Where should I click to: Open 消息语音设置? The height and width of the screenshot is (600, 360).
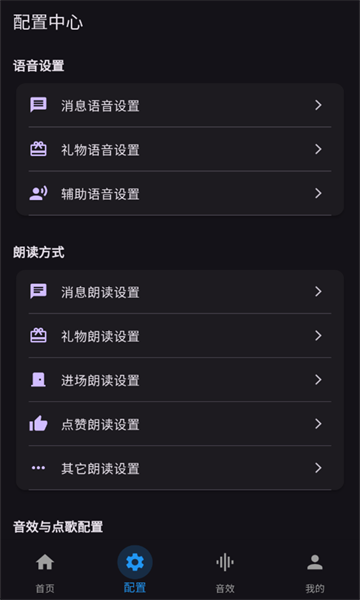click(180, 105)
